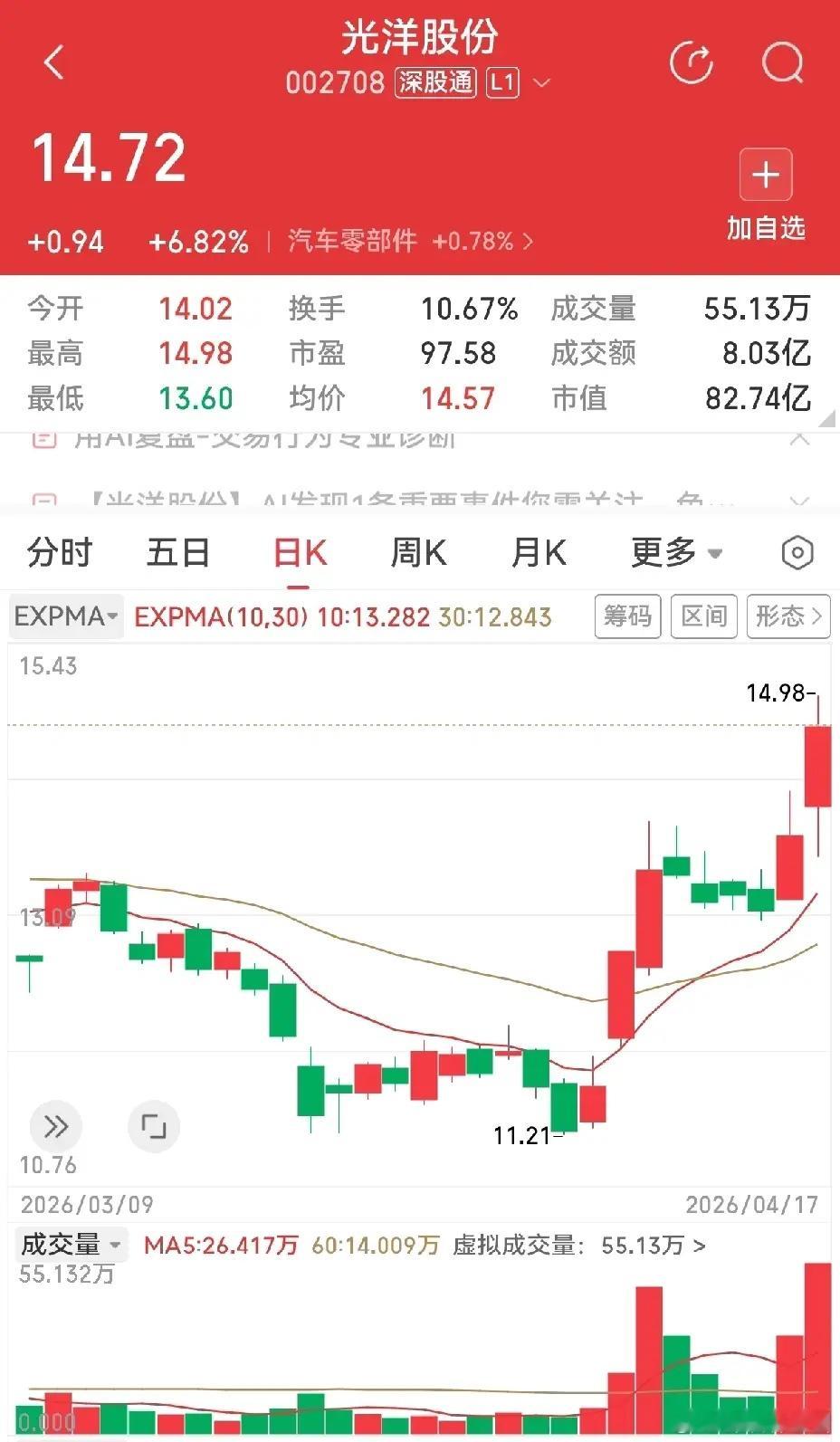Tap the plus icon above 加自选
The image size is (840, 1442).
765,174
